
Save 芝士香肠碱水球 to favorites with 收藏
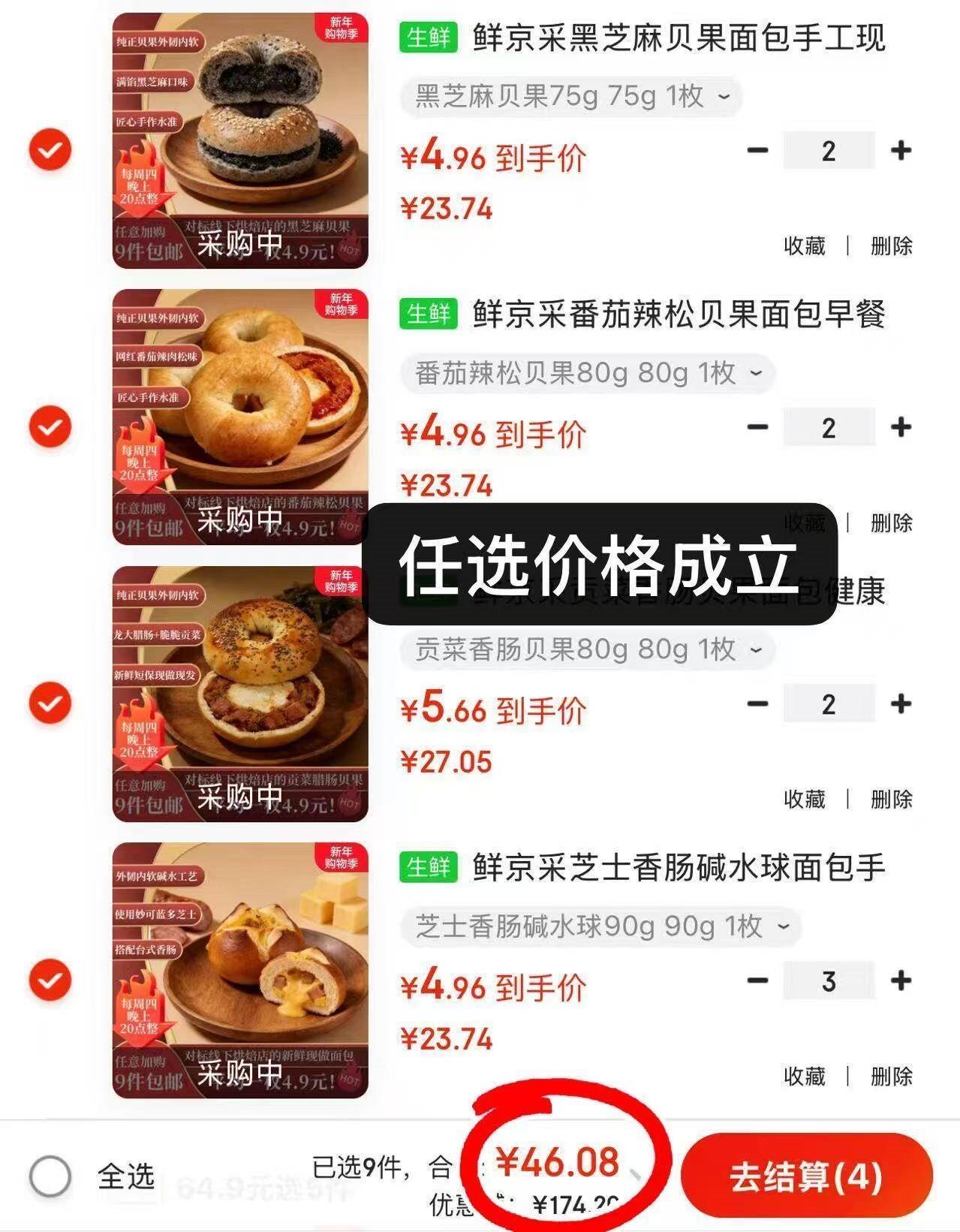click(x=804, y=1076)
